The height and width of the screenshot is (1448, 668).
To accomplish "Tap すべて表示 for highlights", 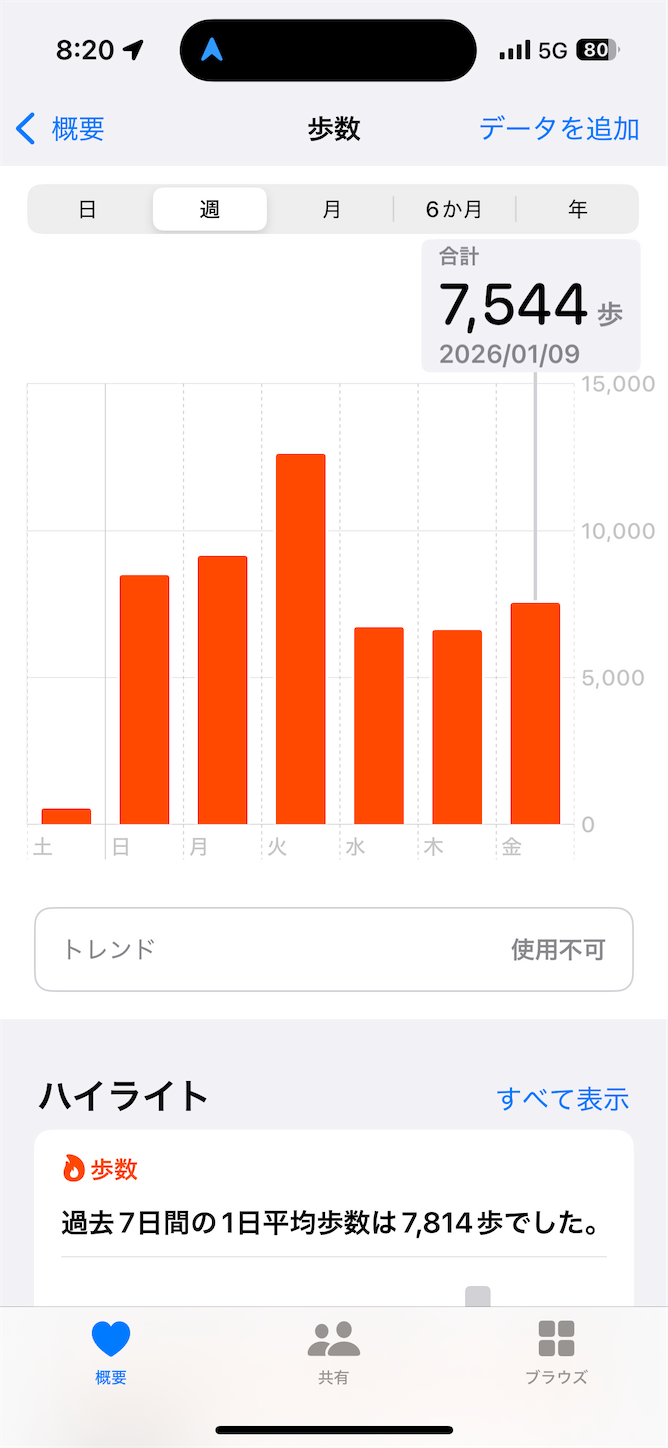I will [x=562, y=1098].
